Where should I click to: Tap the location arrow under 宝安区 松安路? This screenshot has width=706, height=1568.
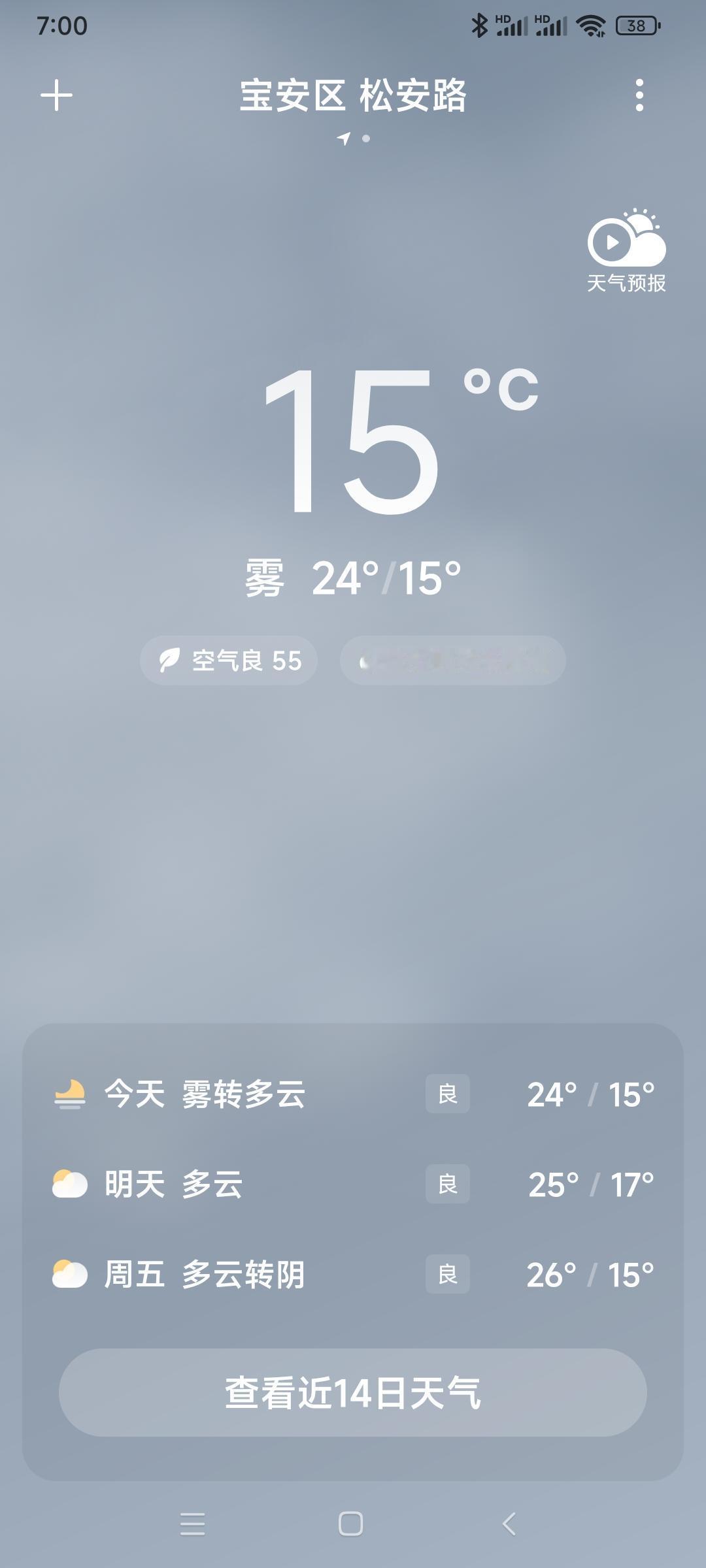[345, 139]
